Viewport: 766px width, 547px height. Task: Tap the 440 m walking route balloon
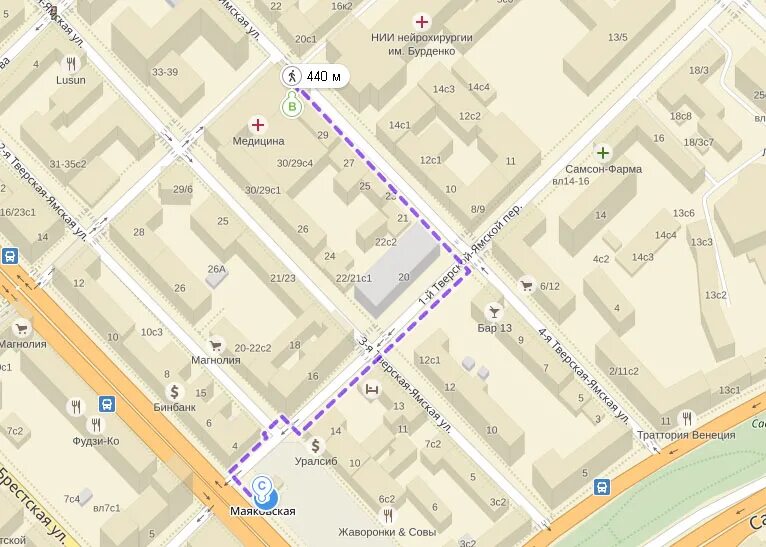[314, 76]
